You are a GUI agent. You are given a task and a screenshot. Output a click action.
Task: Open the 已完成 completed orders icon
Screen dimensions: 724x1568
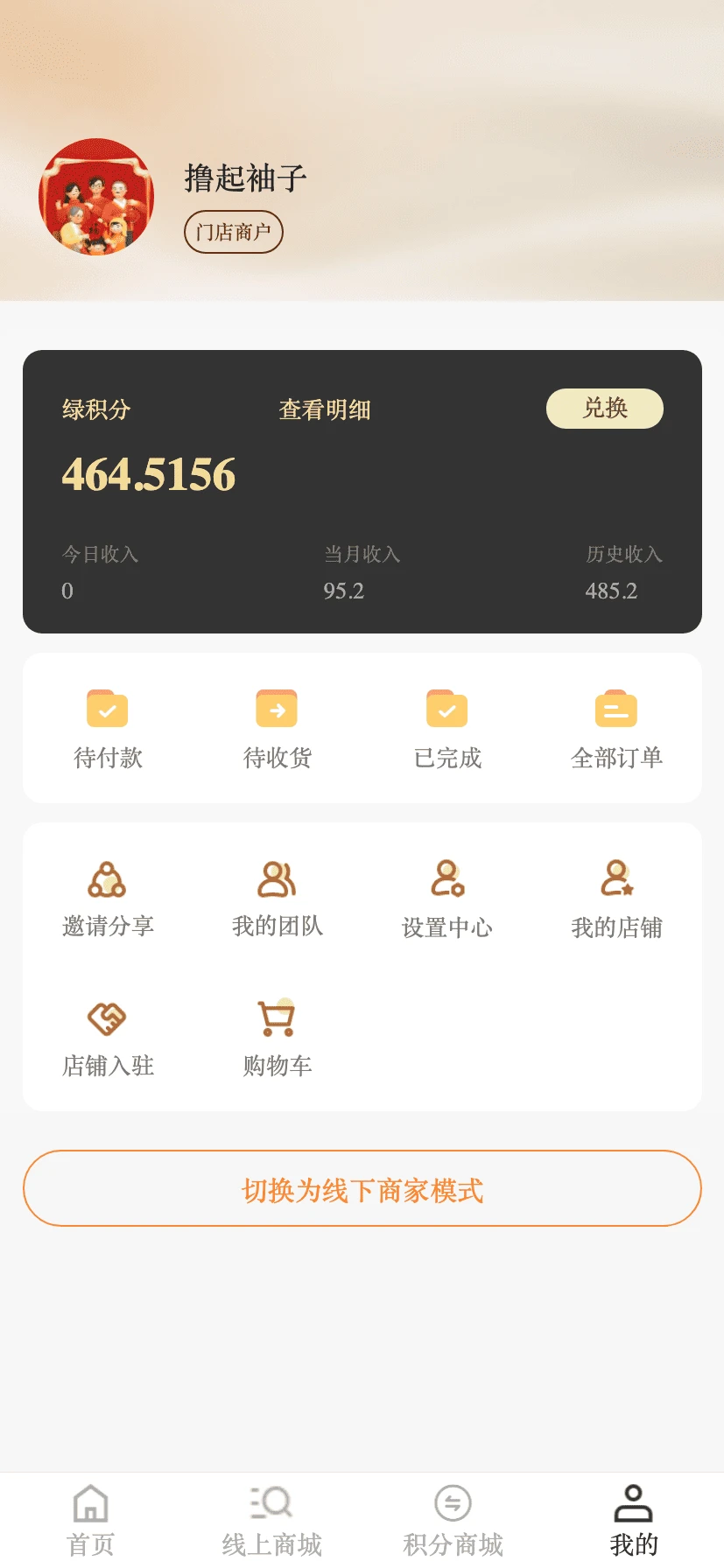[446, 709]
